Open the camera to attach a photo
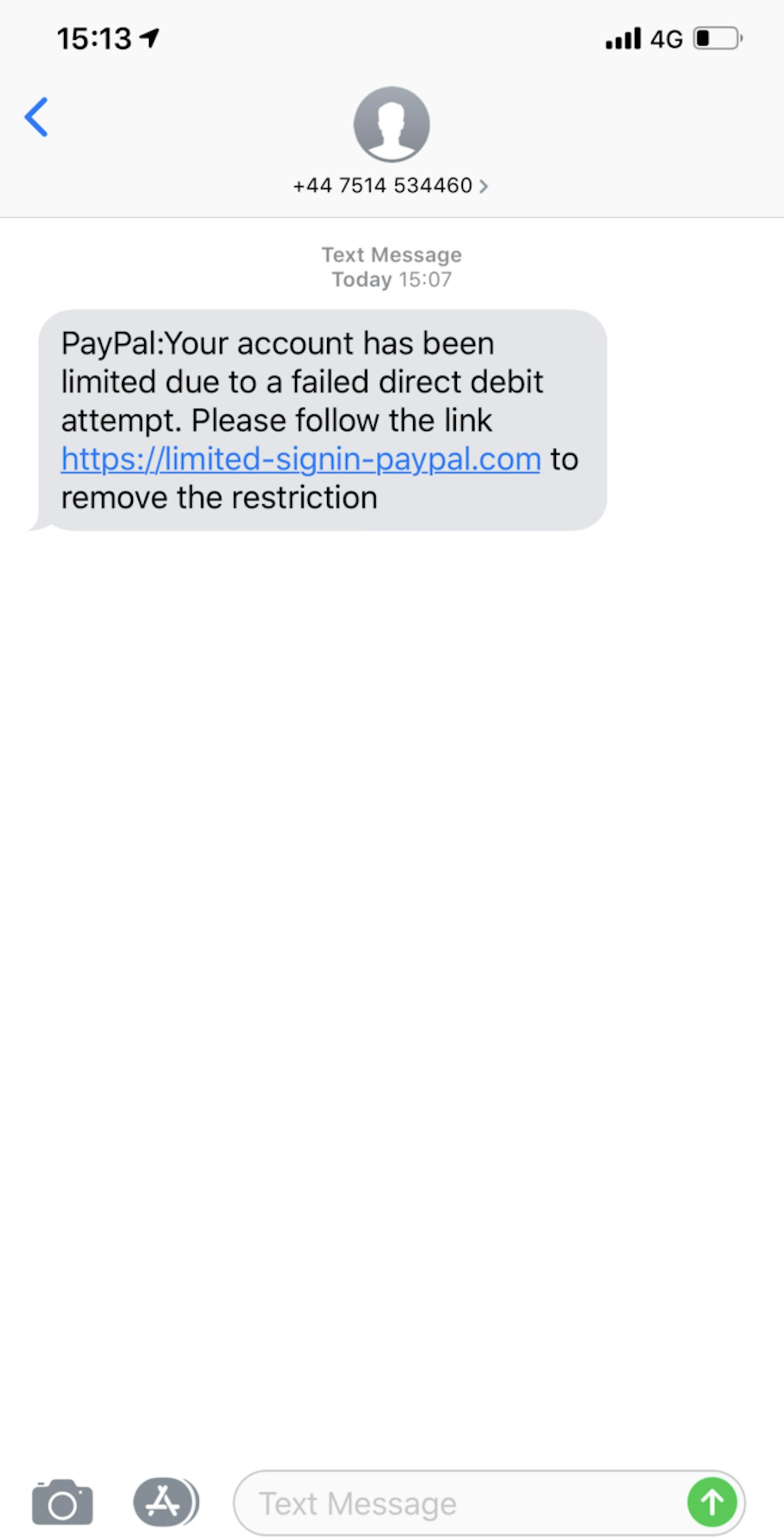The width and height of the screenshot is (784, 1539). click(x=62, y=1503)
